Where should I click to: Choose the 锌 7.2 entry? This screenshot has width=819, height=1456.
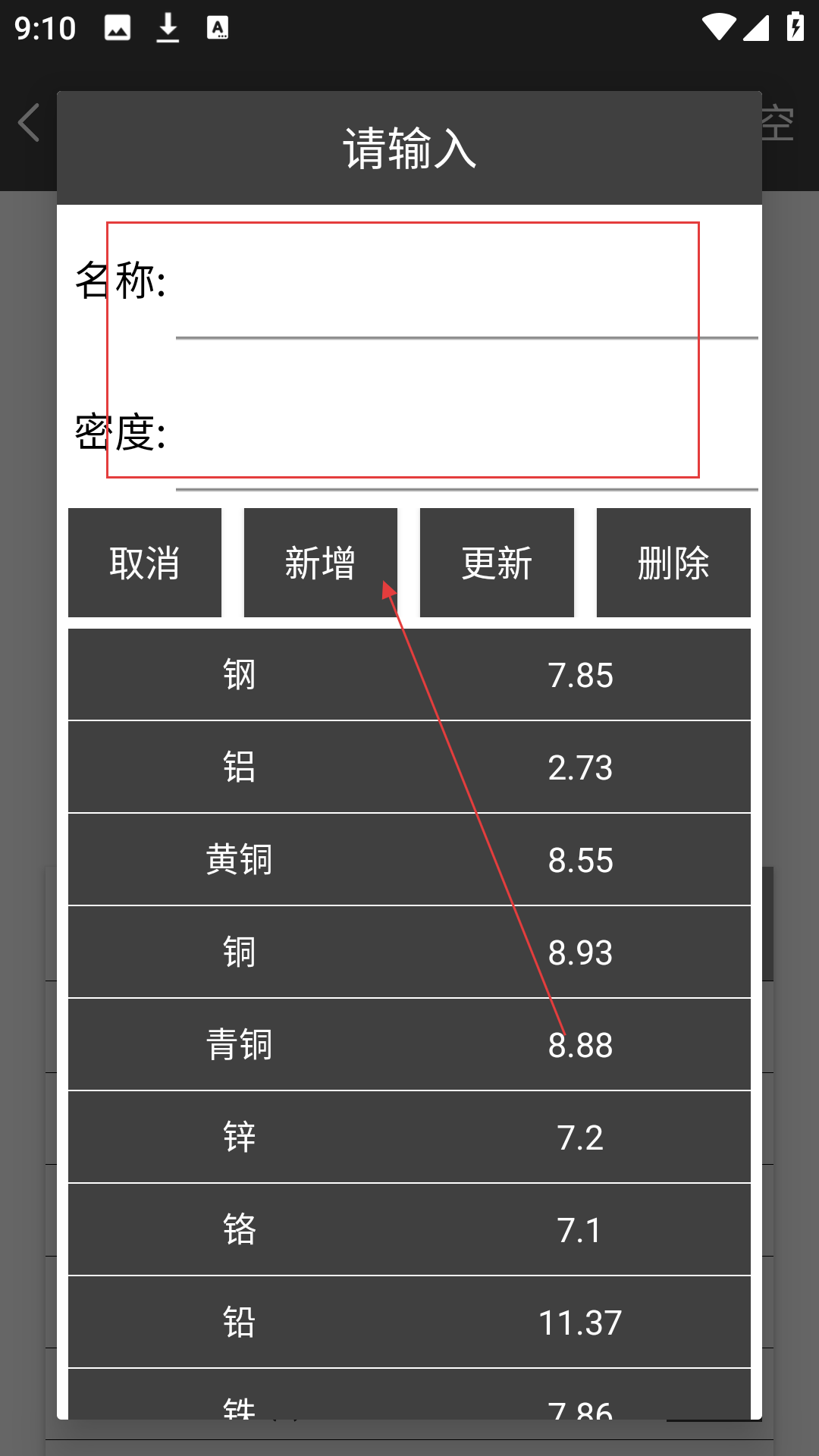tap(409, 1137)
